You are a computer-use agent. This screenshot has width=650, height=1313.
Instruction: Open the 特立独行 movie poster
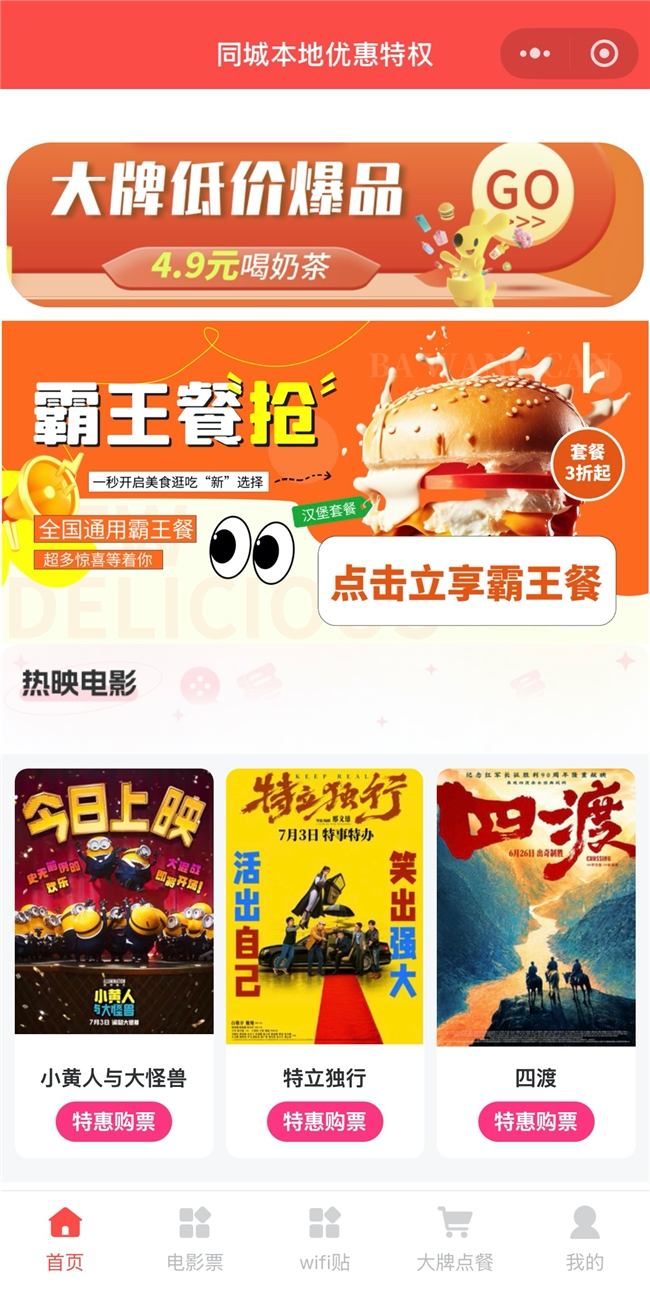[x=325, y=907]
